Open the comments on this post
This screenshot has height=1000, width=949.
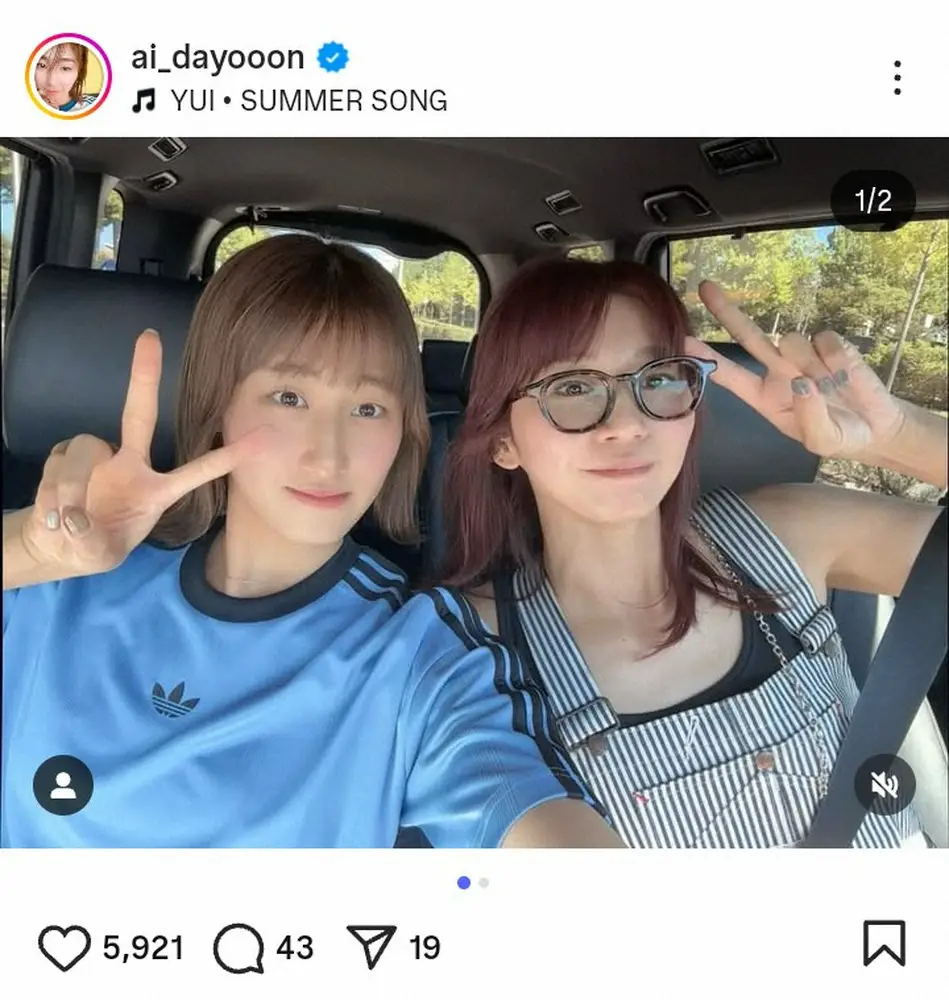point(240,946)
